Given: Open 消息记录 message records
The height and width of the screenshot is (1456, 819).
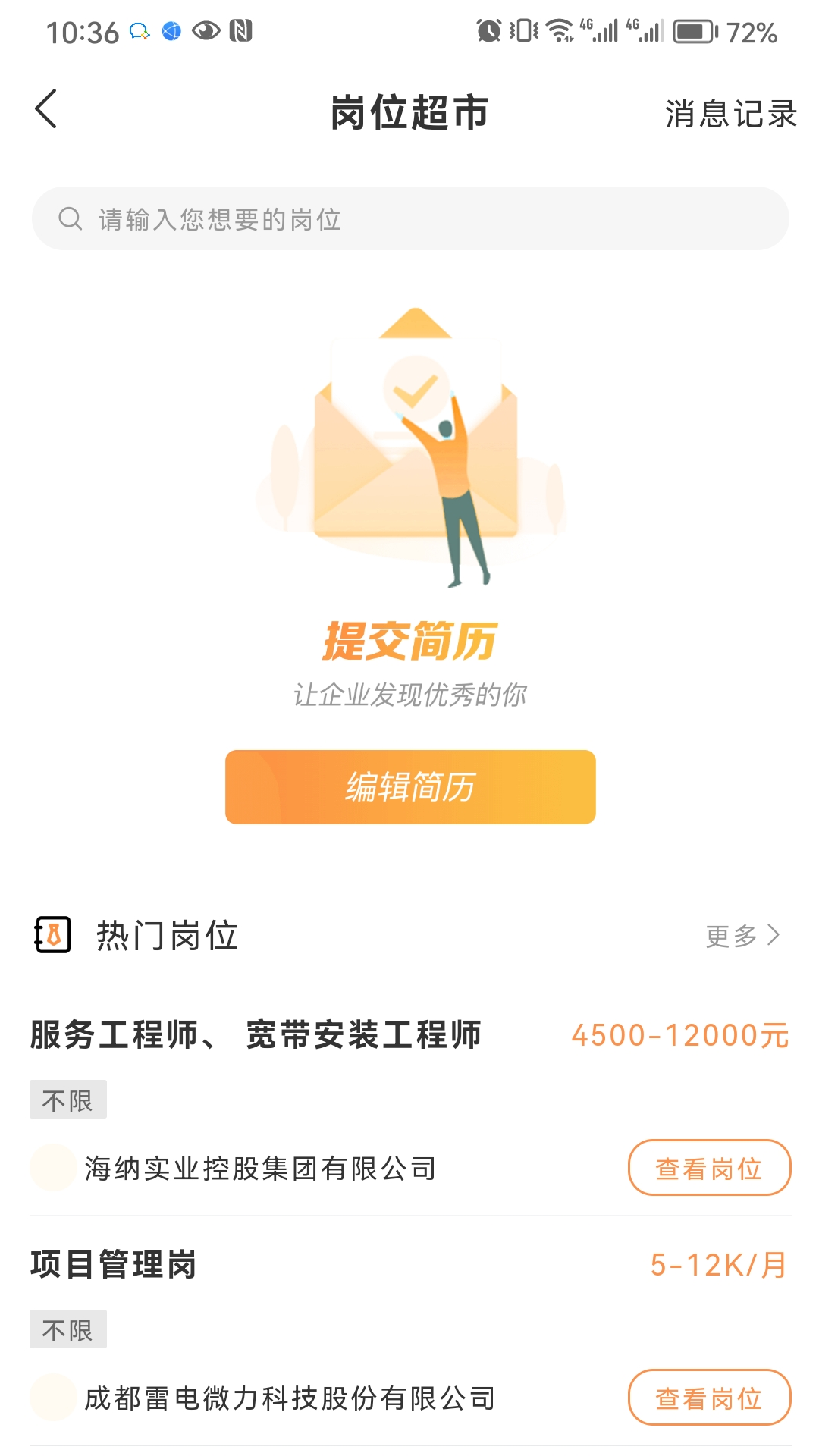Looking at the screenshot, I should 730,114.
